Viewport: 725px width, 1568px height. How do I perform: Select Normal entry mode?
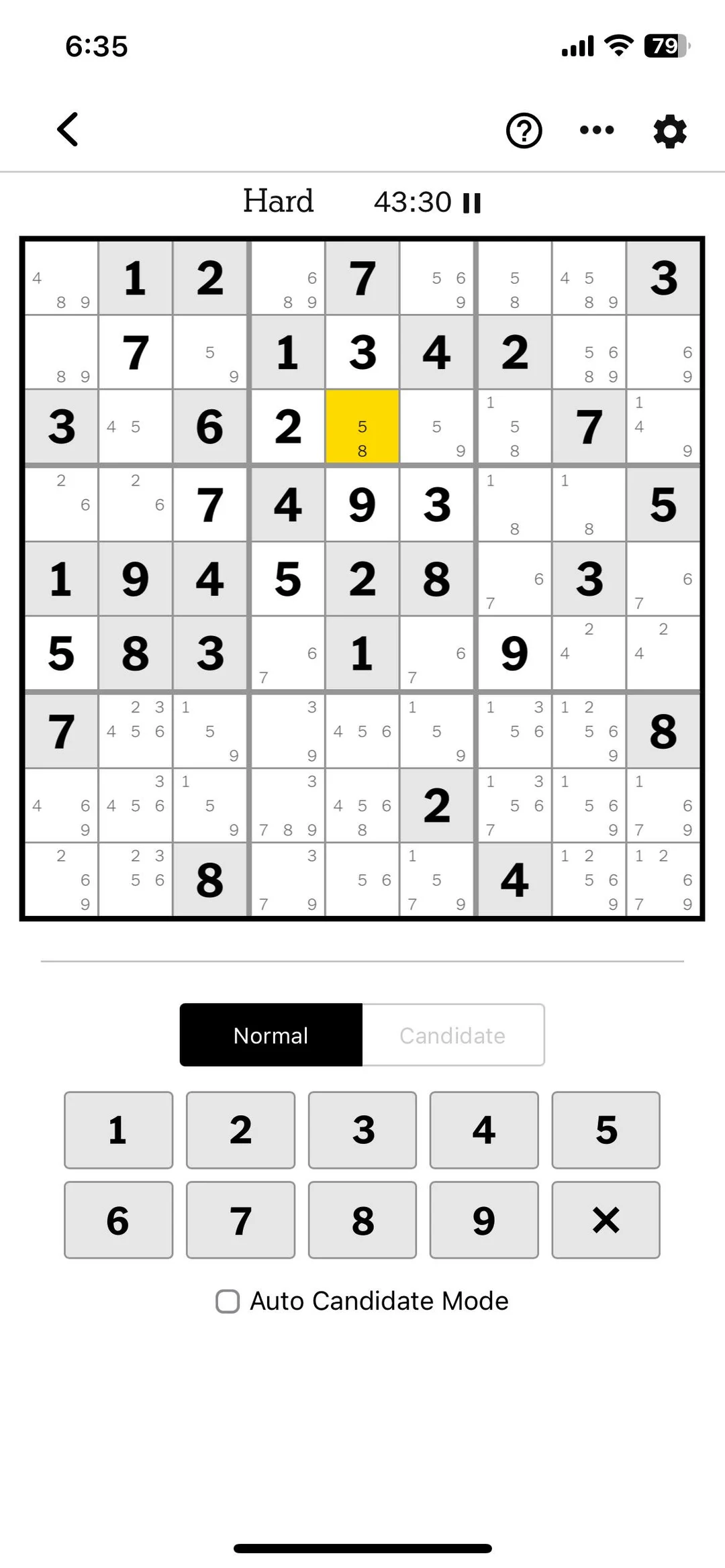(271, 1035)
